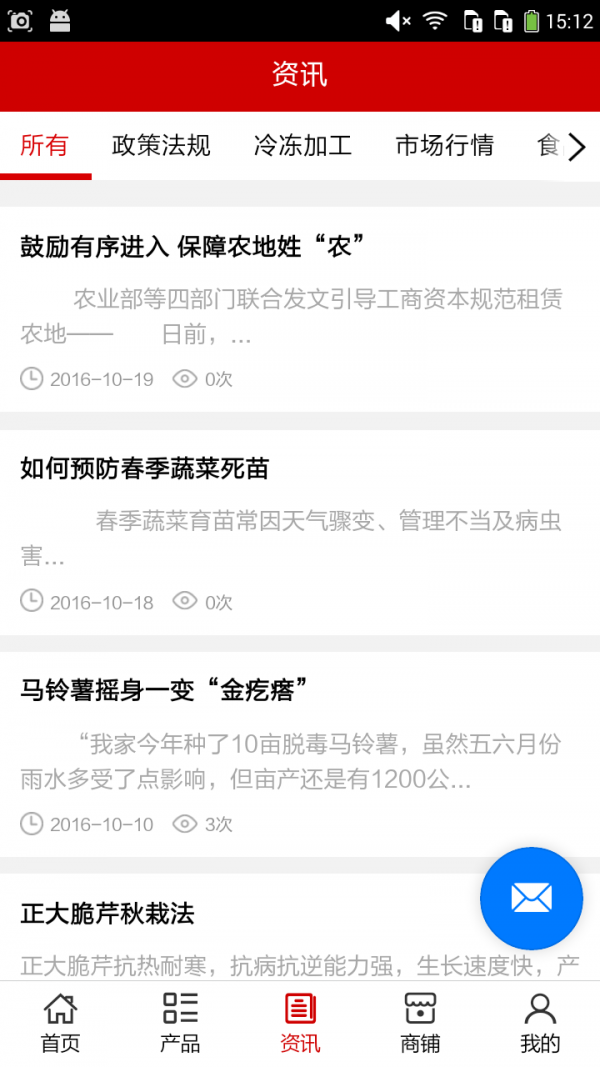Switch to the 政策法规 tab
600x1067 pixels.
pos(161,146)
